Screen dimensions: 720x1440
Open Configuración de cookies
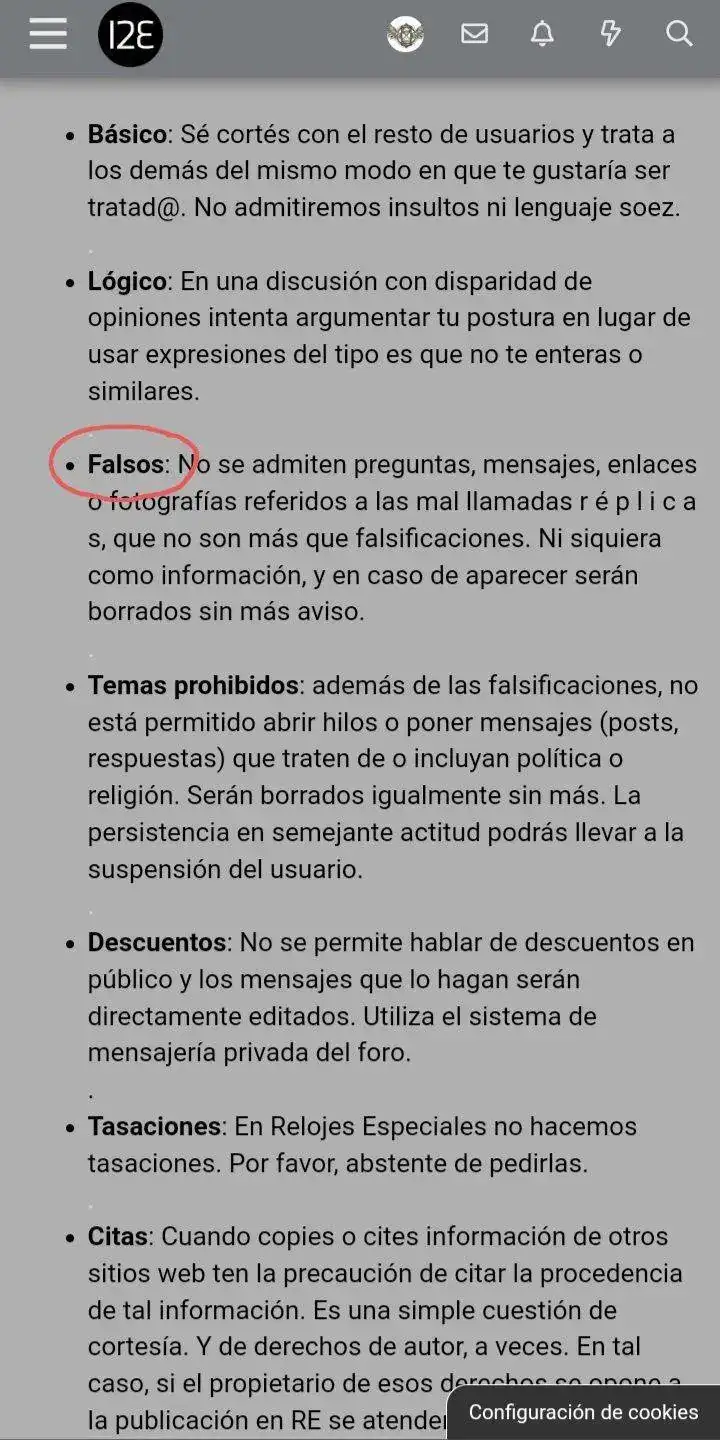[583, 1412]
